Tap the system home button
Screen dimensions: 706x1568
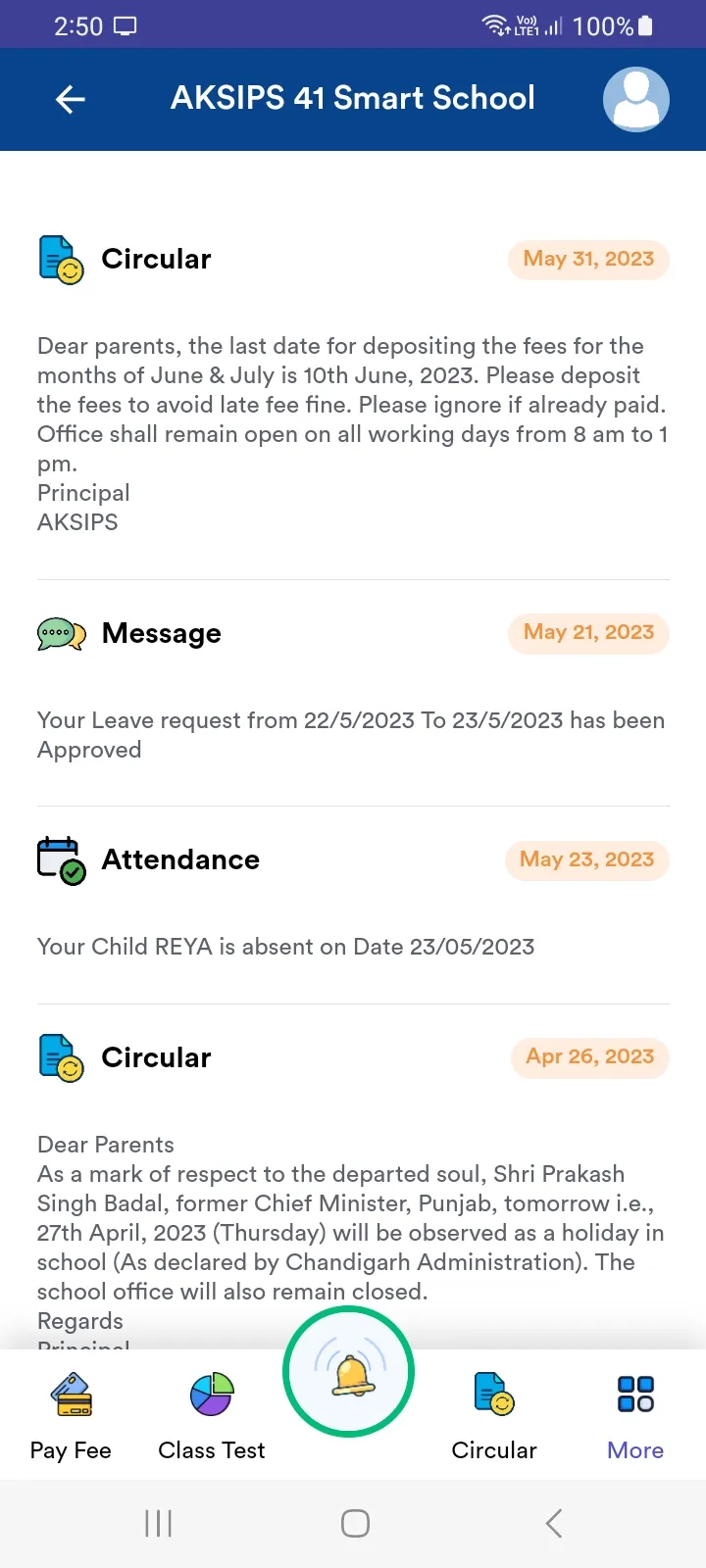[355, 1523]
